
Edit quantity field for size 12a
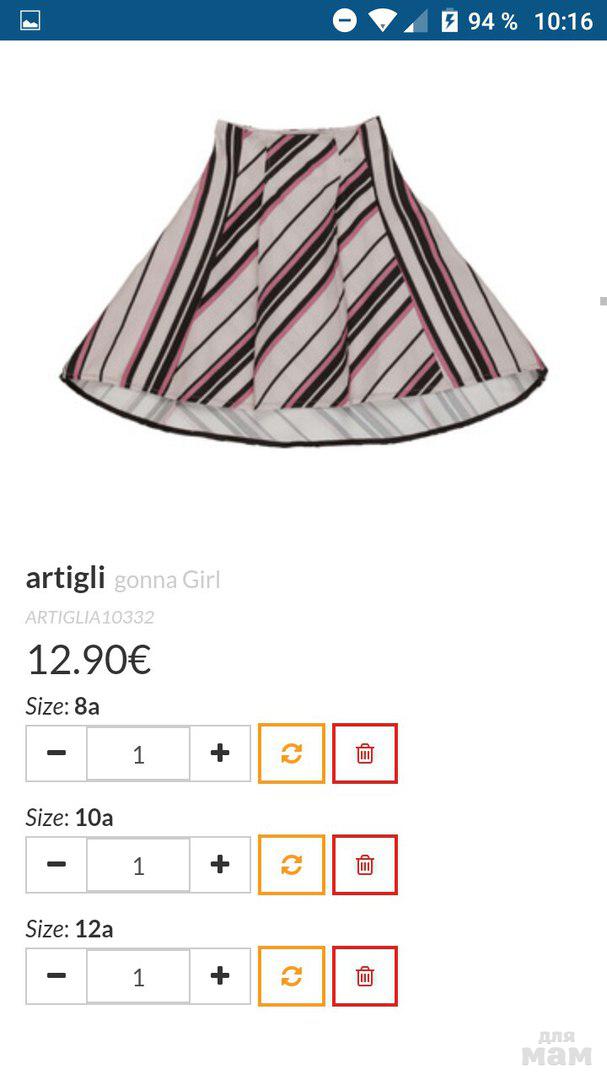pos(138,976)
